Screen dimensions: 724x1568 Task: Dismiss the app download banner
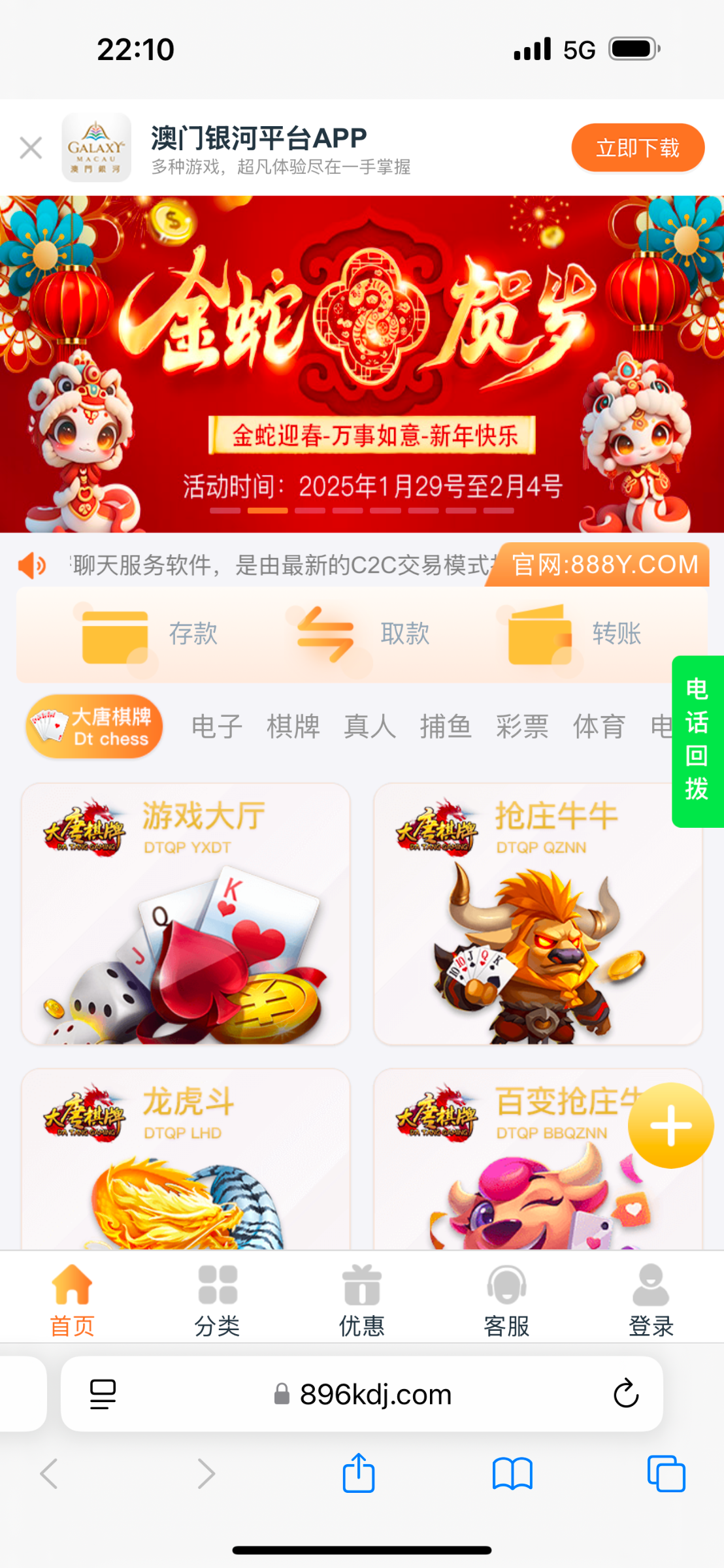pyautogui.click(x=31, y=148)
